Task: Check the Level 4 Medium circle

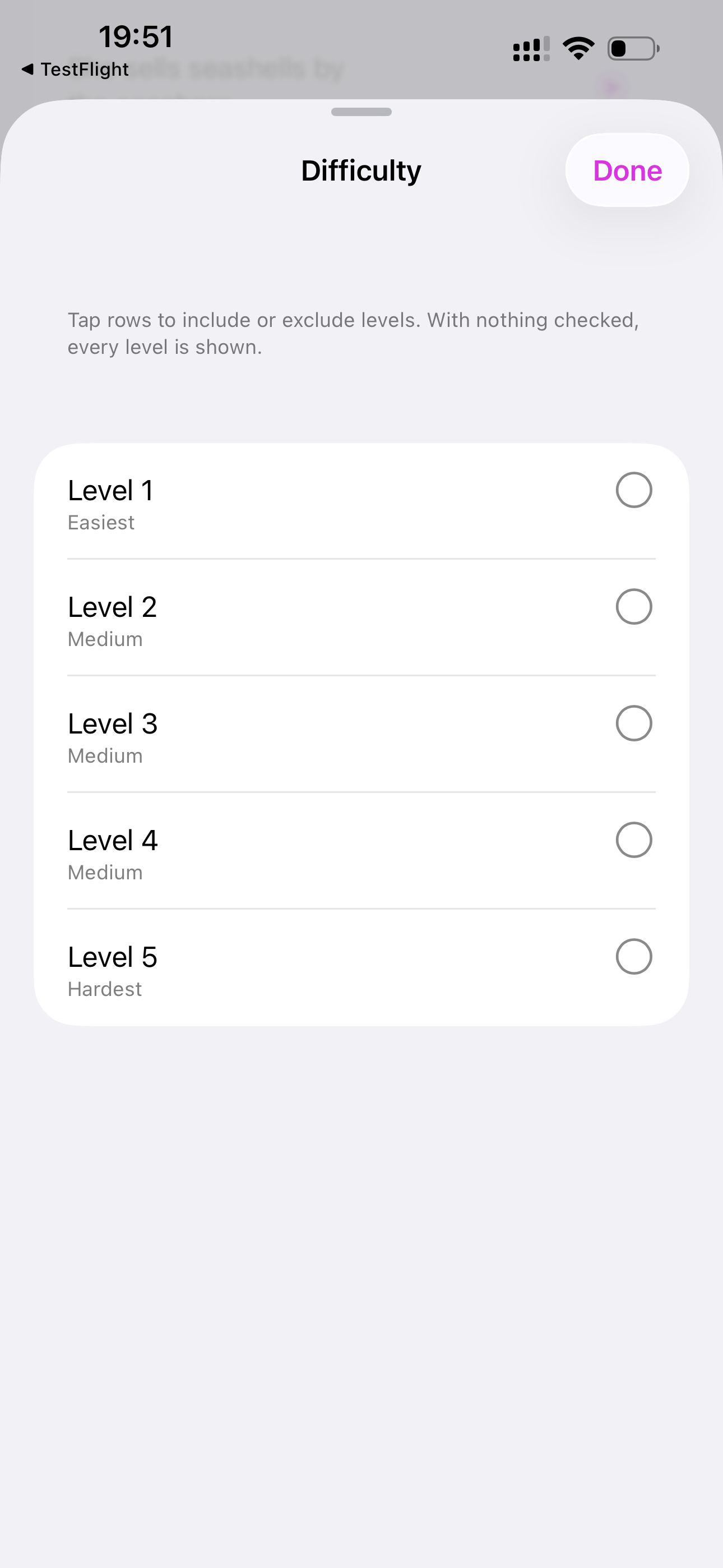Action: (633, 840)
